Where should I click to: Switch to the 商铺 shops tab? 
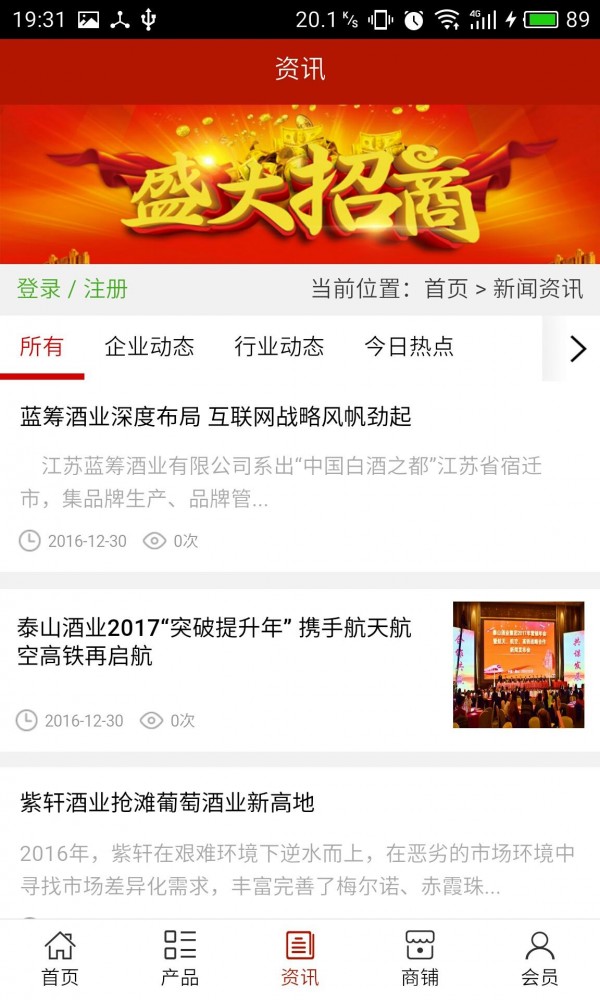pyautogui.click(x=420, y=958)
